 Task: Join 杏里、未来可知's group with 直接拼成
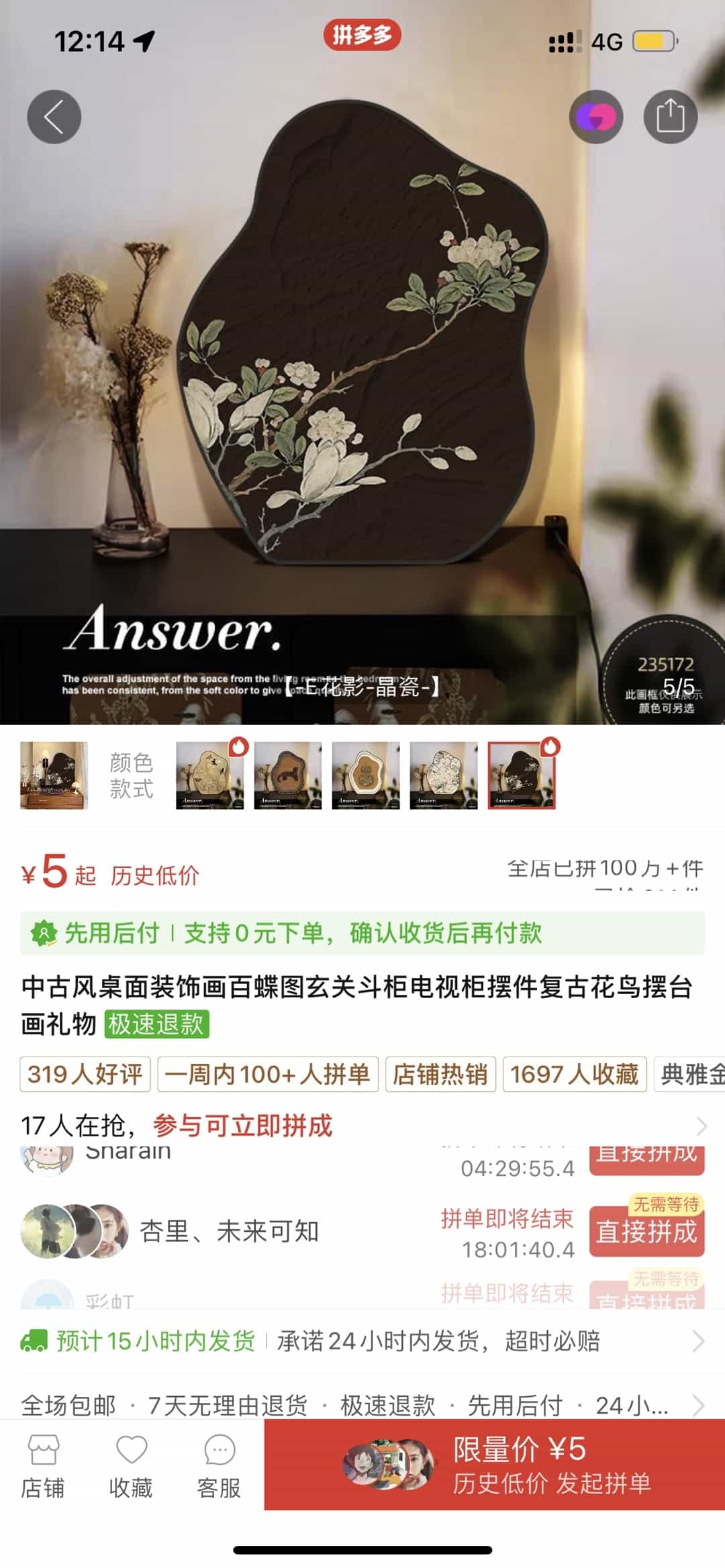pos(646,1232)
